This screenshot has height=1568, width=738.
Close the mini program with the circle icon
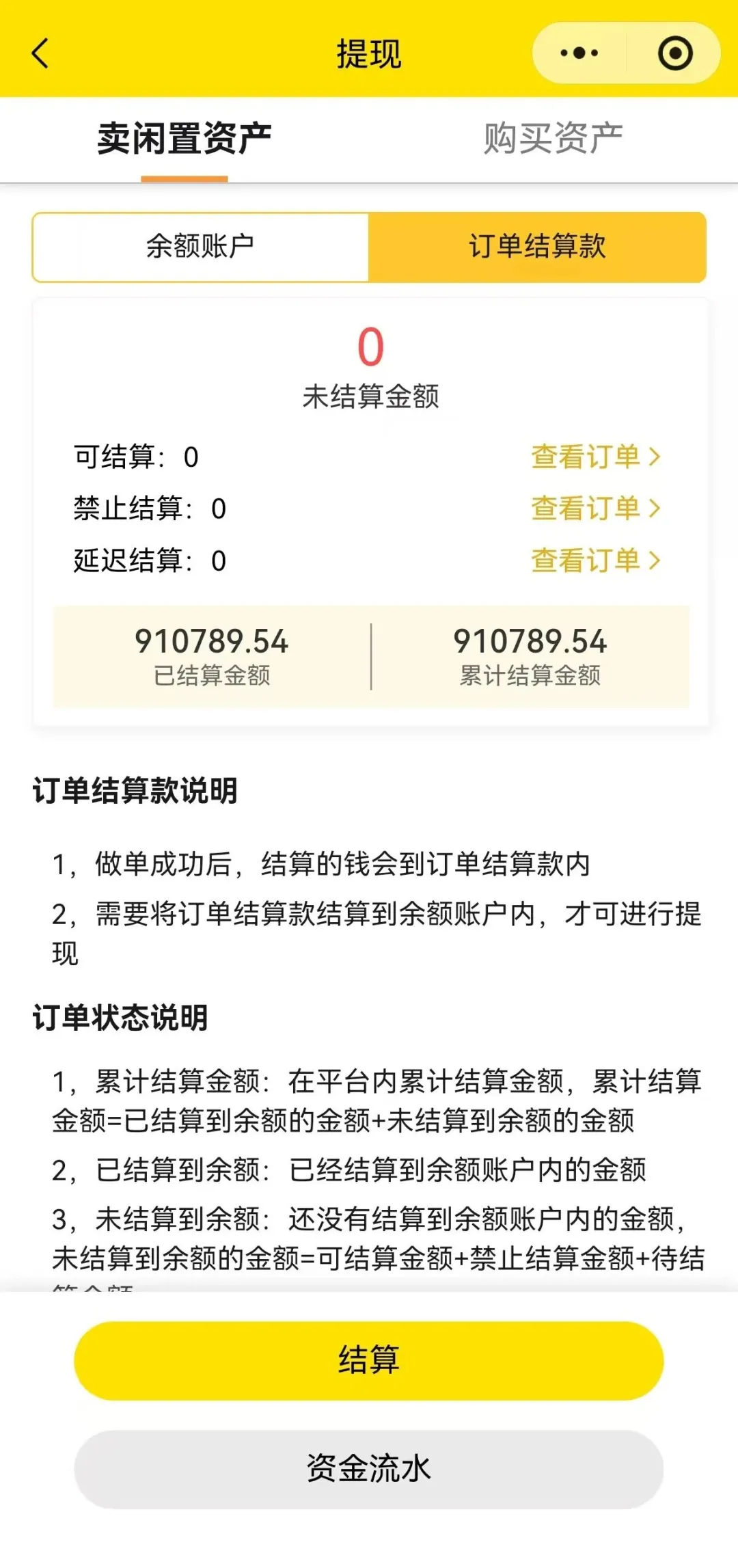pos(675,53)
